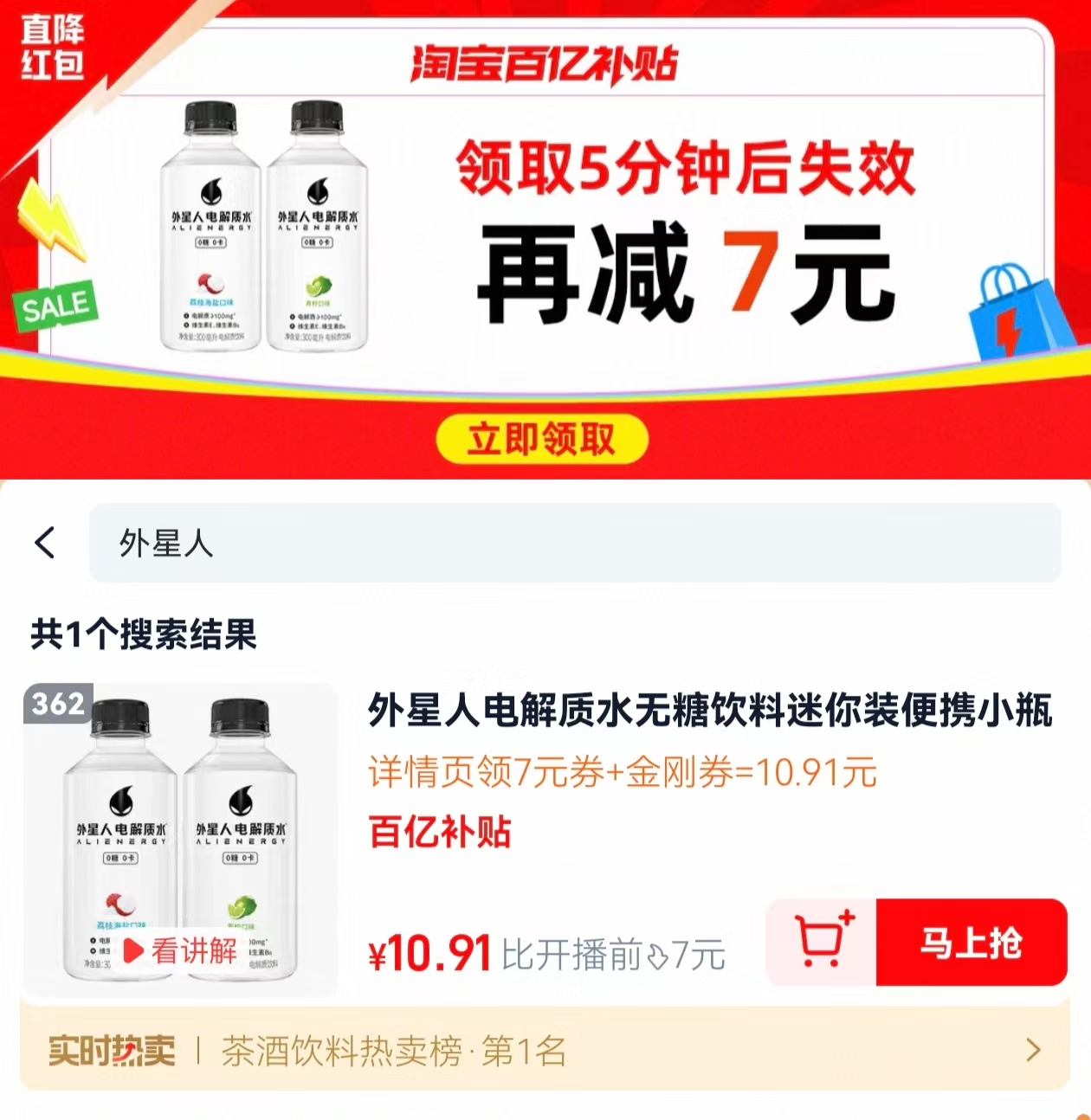Screen dimensions: 1091x1120
Task: Click the product bottle thumbnail image
Action: pyautogui.click(x=186, y=835)
